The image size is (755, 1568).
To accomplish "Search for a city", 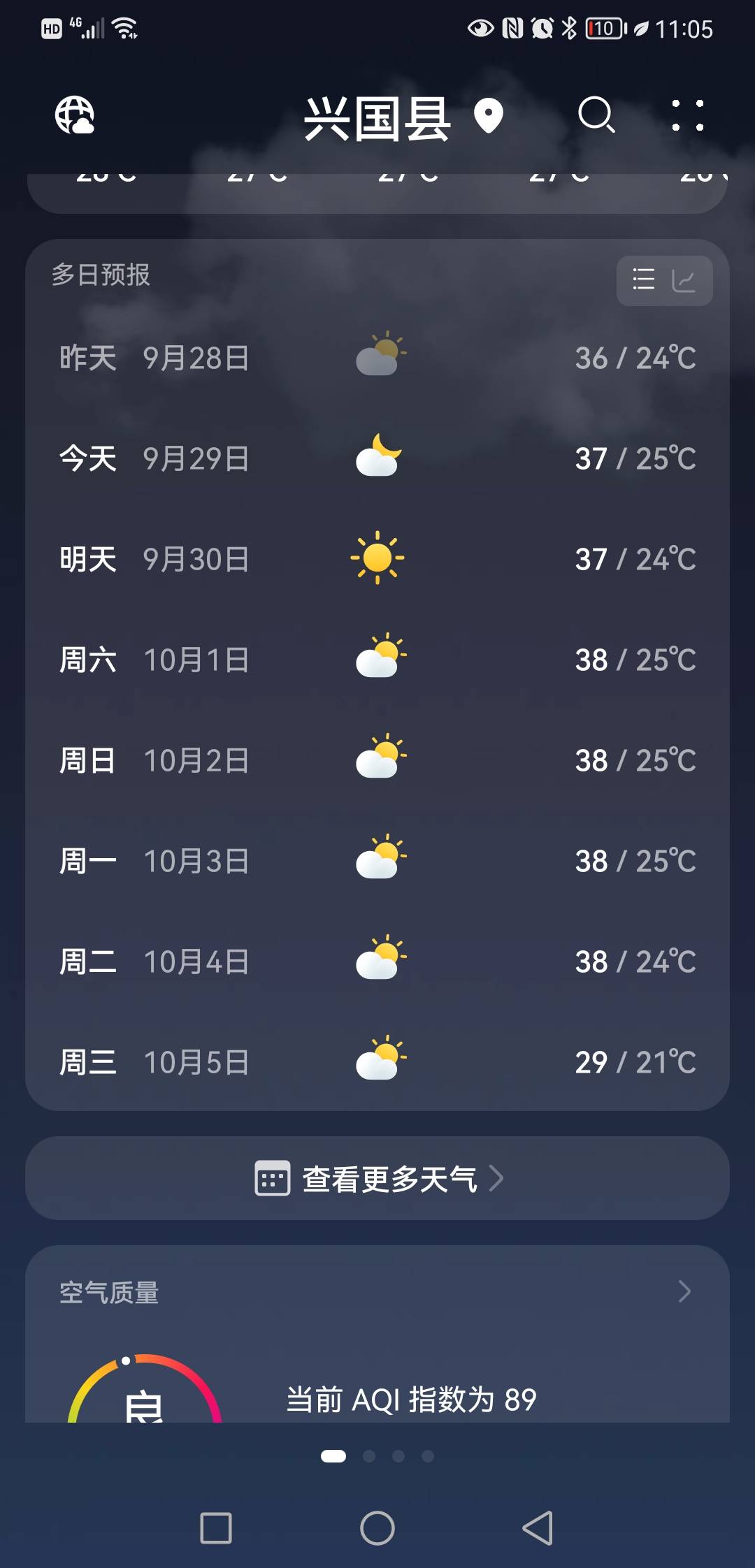I will pyautogui.click(x=596, y=115).
